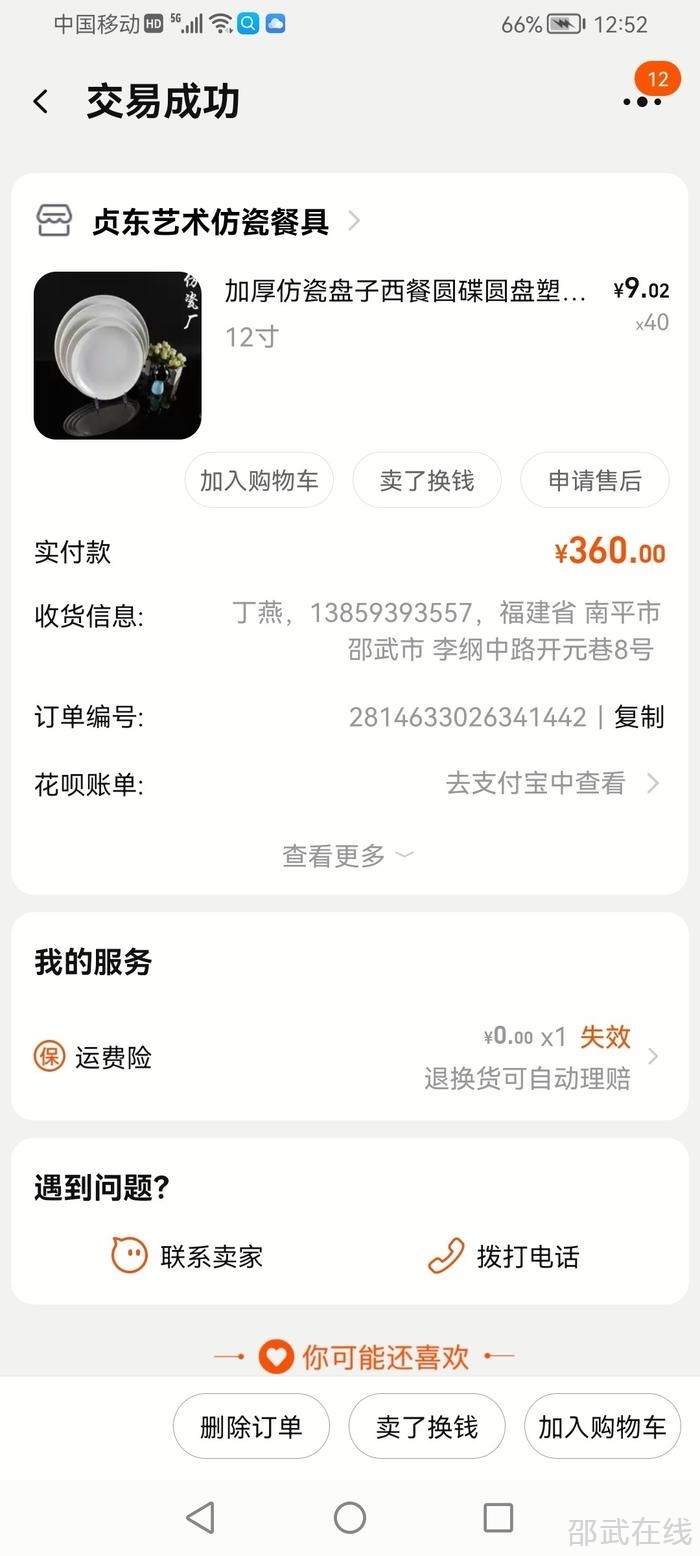
Task: Open the 运费险 service row
Action: point(350,1057)
